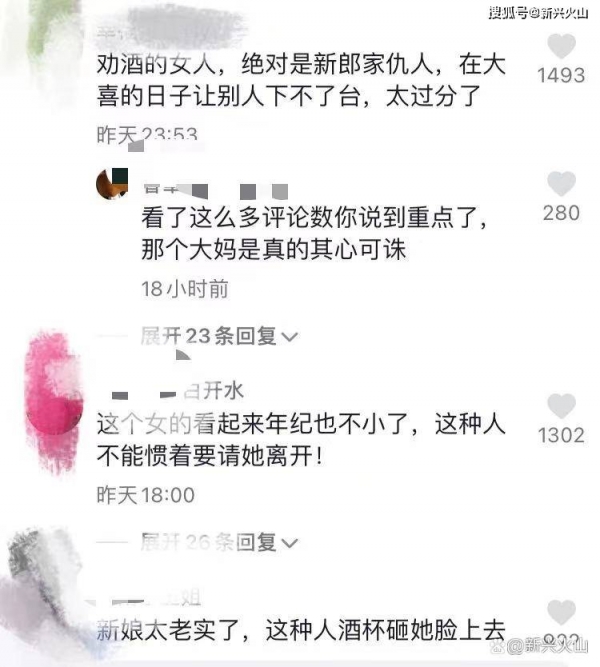Like the comment about 劝酒的女人
600x667 pixels.
click(562, 47)
